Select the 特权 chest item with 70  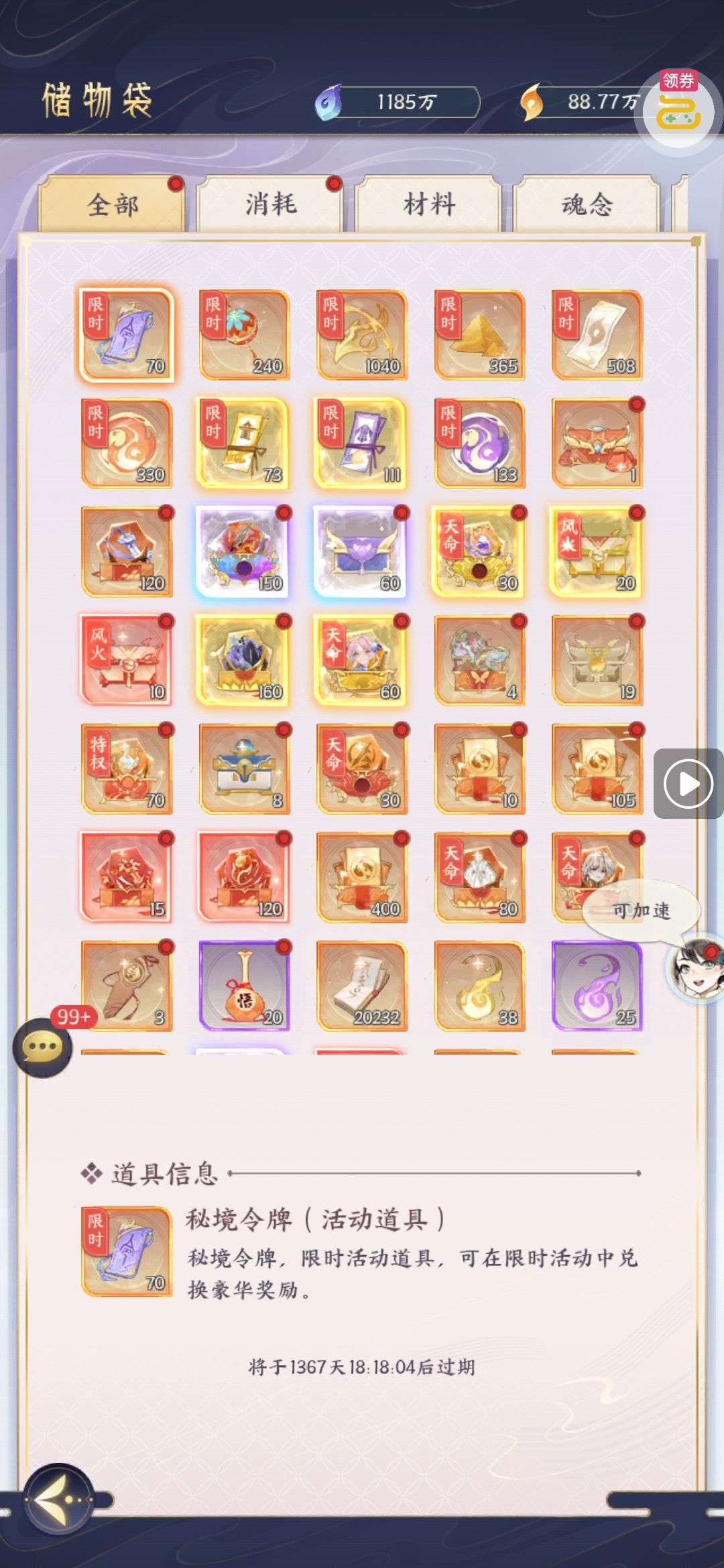(x=127, y=769)
